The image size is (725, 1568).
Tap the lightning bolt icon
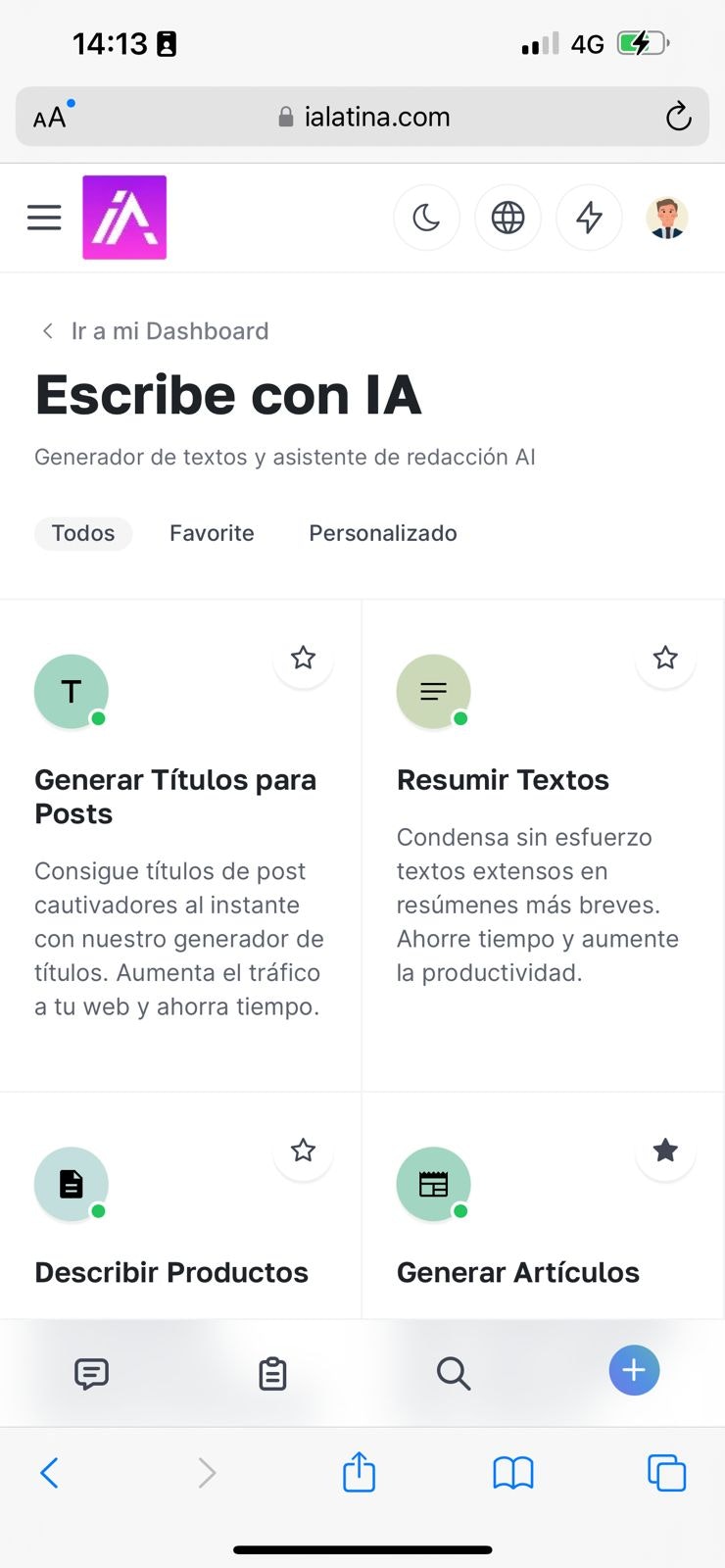tap(589, 217)
